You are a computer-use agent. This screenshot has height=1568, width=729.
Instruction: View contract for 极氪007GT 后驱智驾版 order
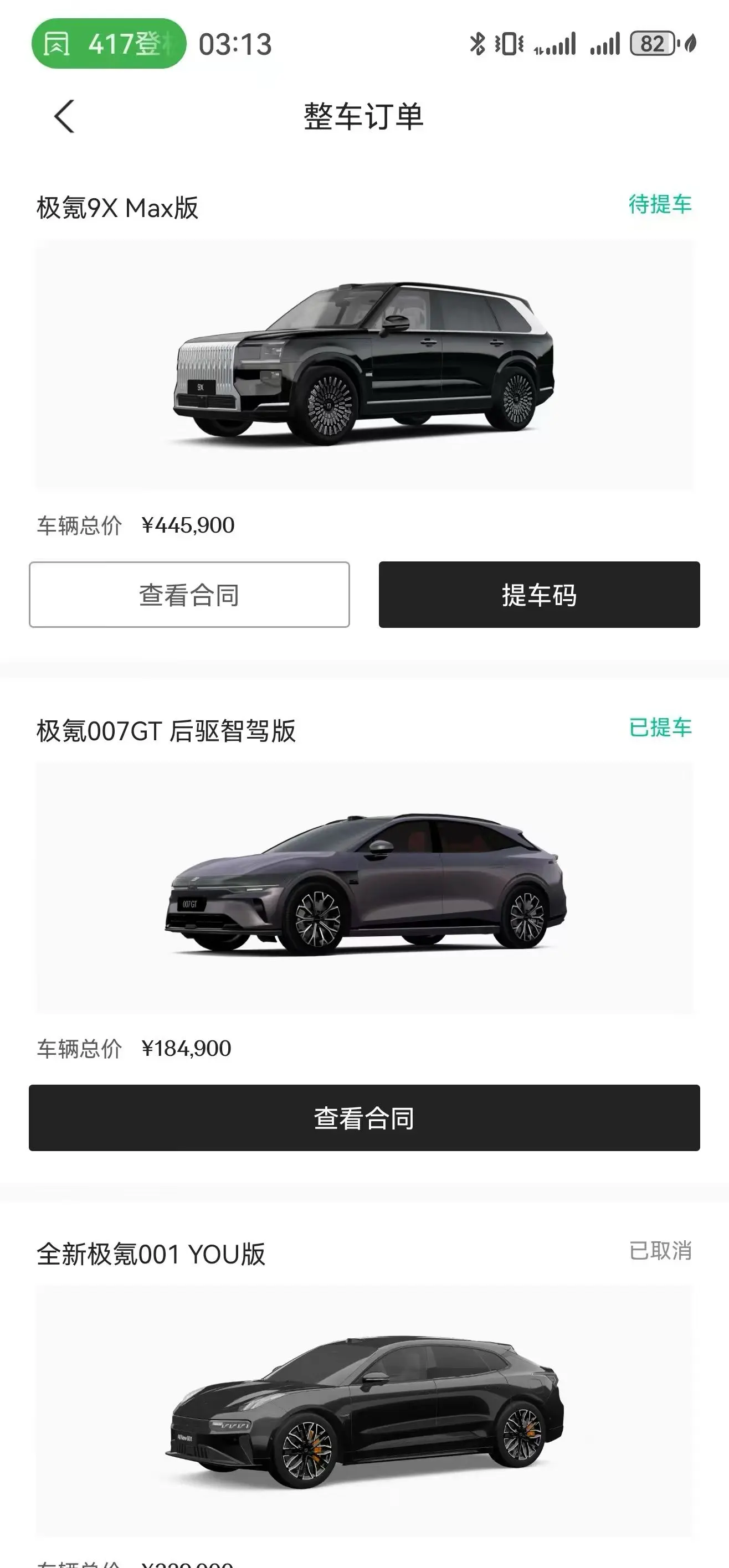coord(364,1118)
